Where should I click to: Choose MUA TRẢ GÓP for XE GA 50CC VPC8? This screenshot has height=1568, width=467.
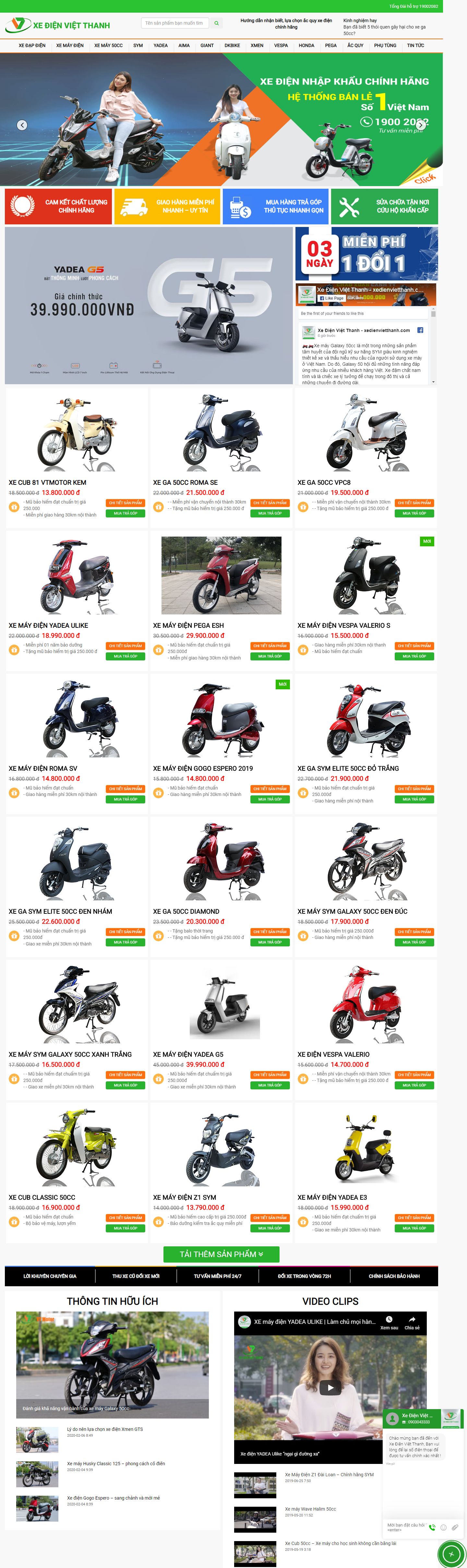(x=414, y=513)
